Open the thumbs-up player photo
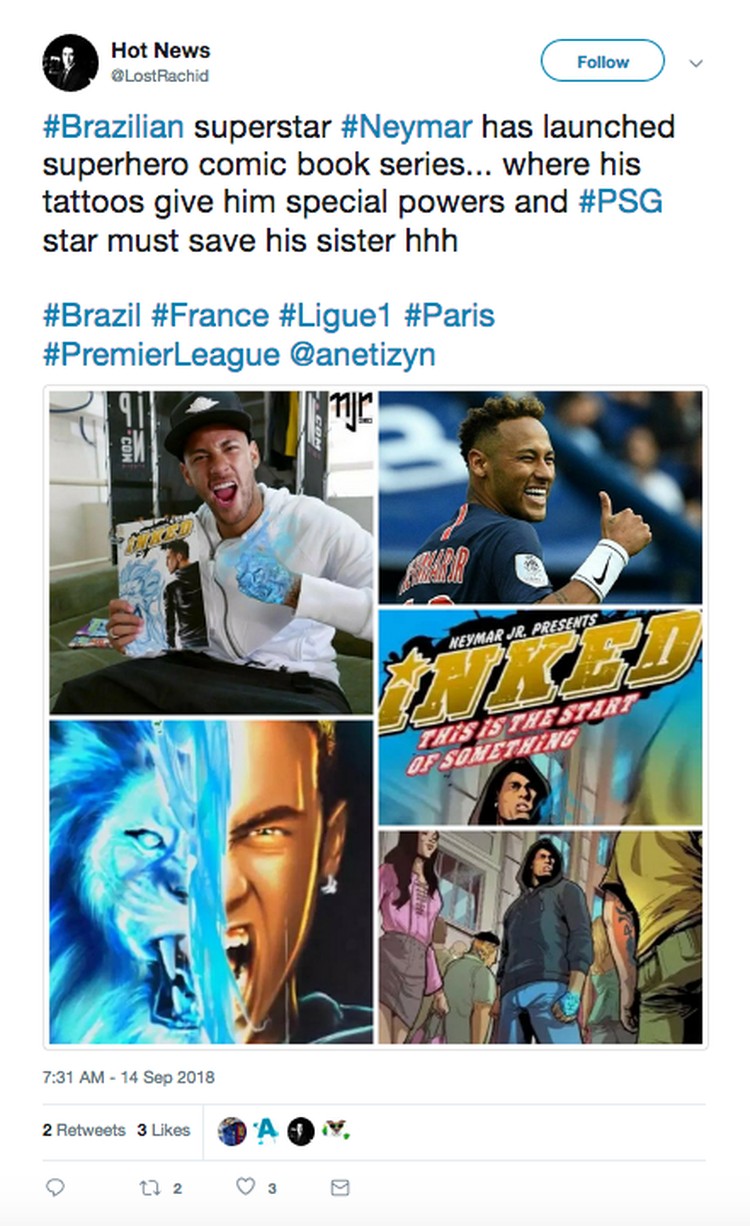Screen dimensions: 750x1226 (540, 497)
